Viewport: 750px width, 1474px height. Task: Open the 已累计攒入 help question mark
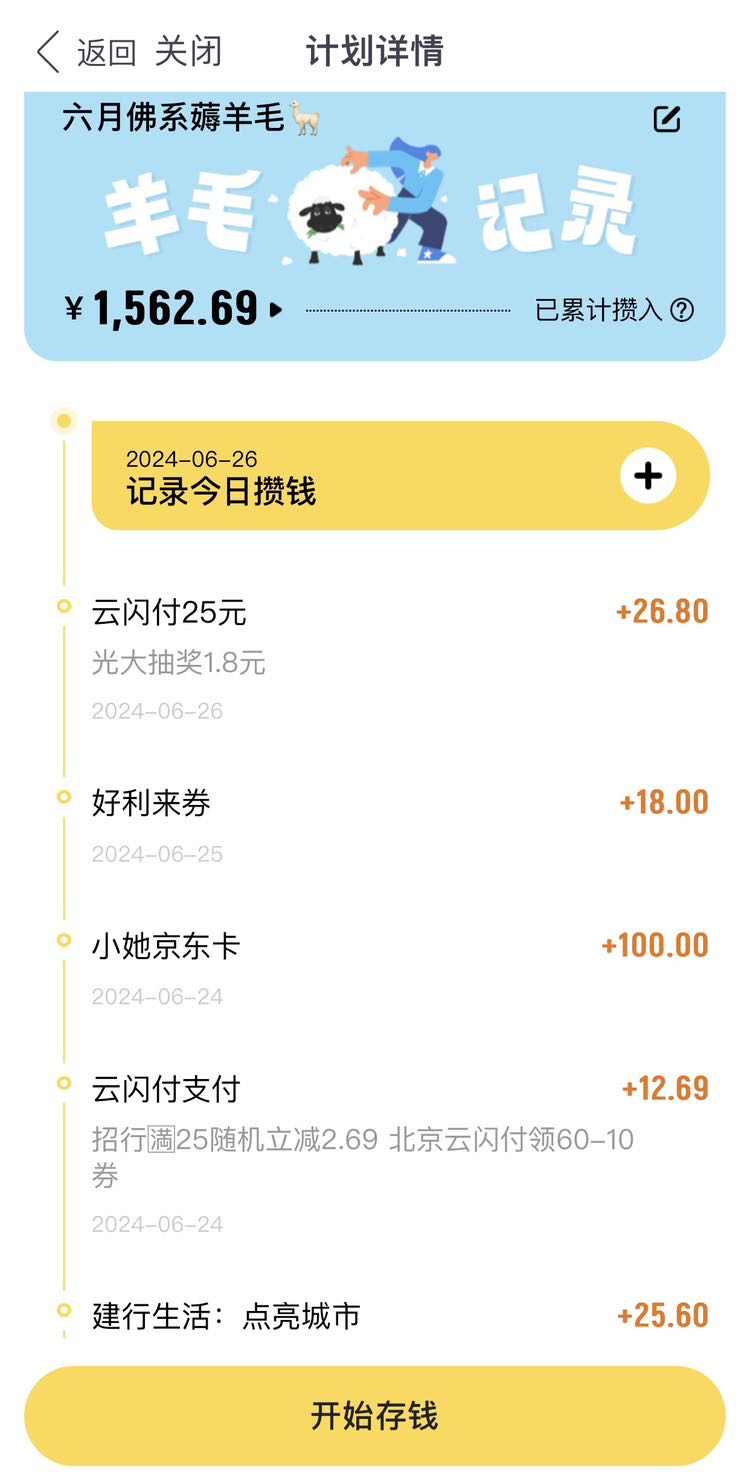682,310
